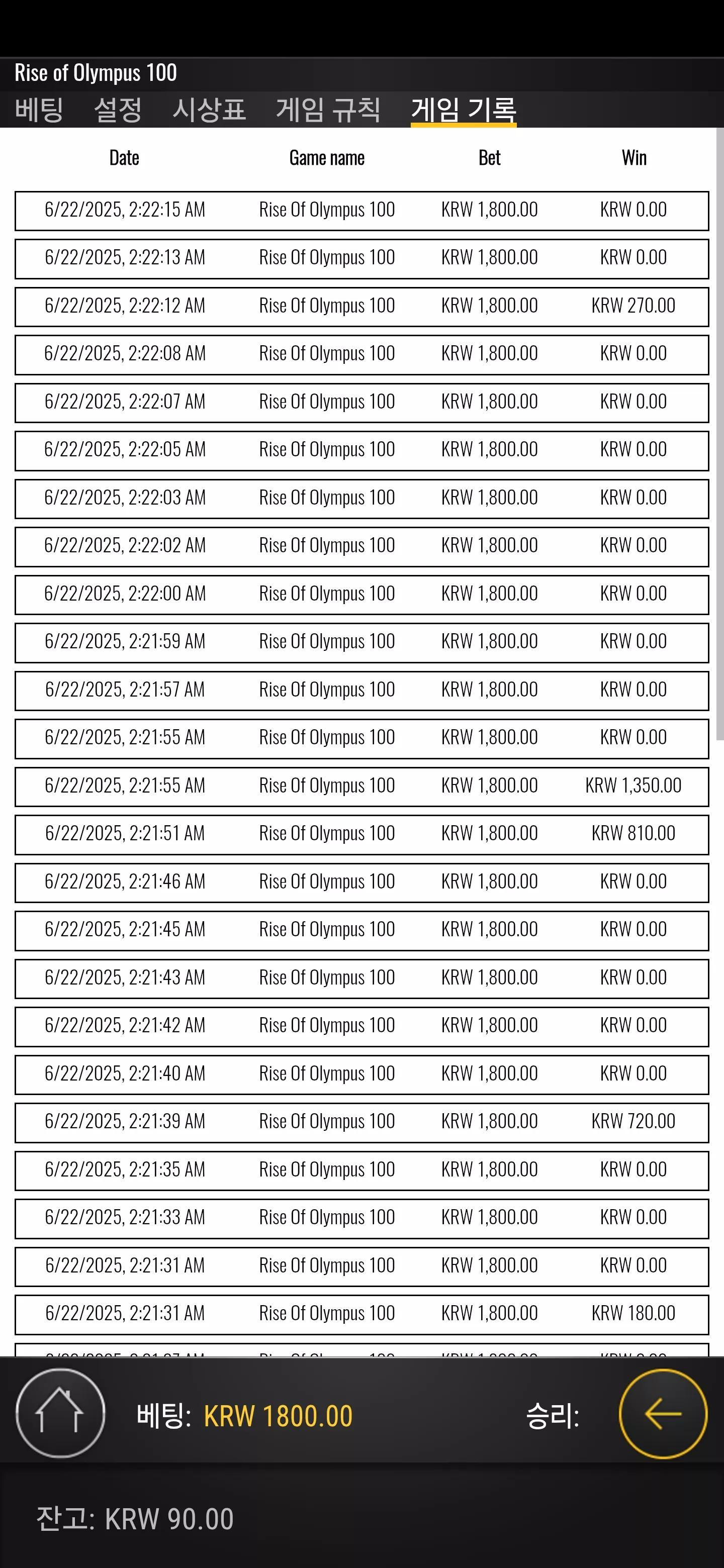This screenshot has height=1568, width=724.
Task: Go back with the yellow arrow button
Action: point(663,1413)
